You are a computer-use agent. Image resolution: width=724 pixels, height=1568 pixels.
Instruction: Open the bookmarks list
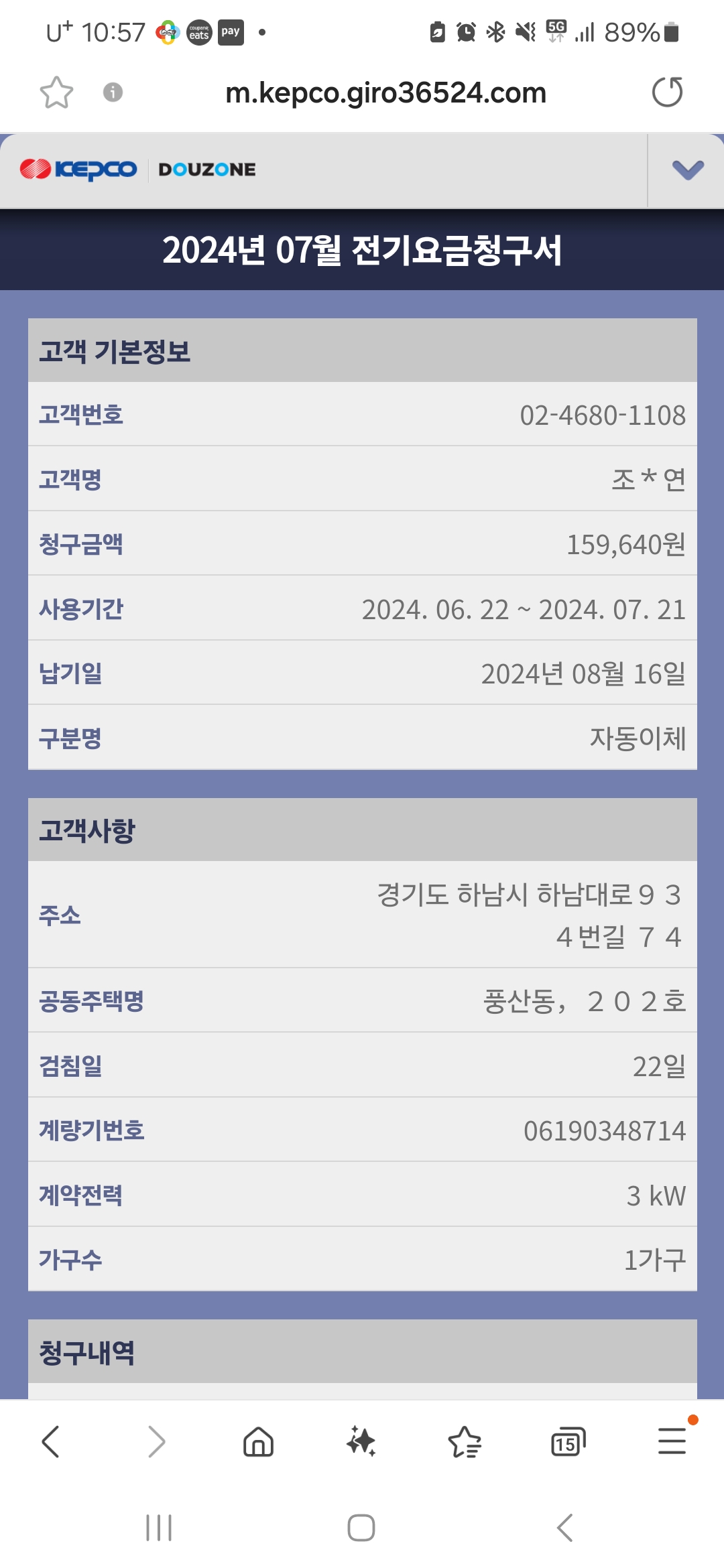pyautogui.click(x=465, y=1441)
